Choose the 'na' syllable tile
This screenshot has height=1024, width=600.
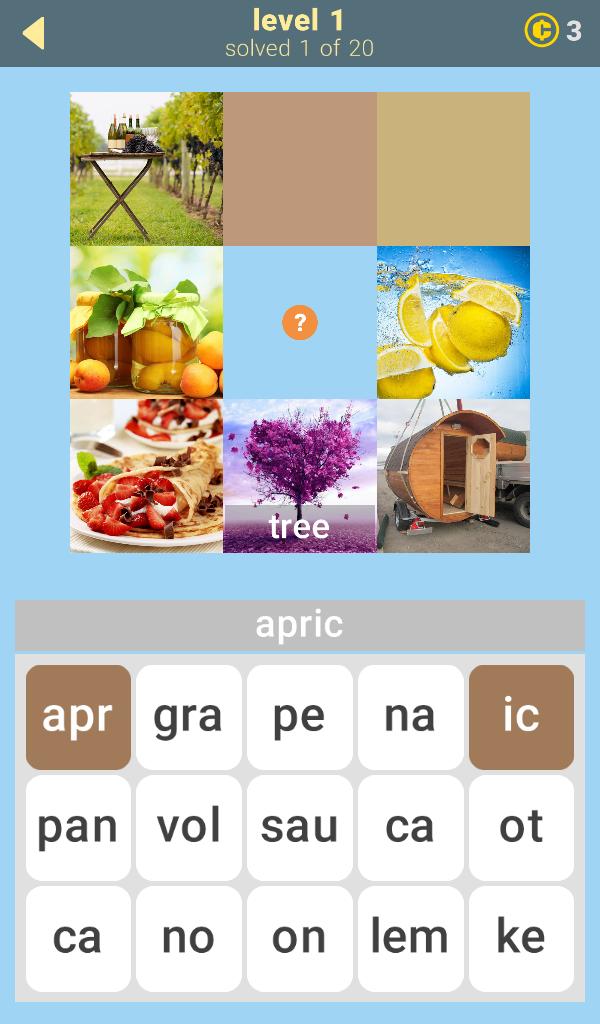410,716
